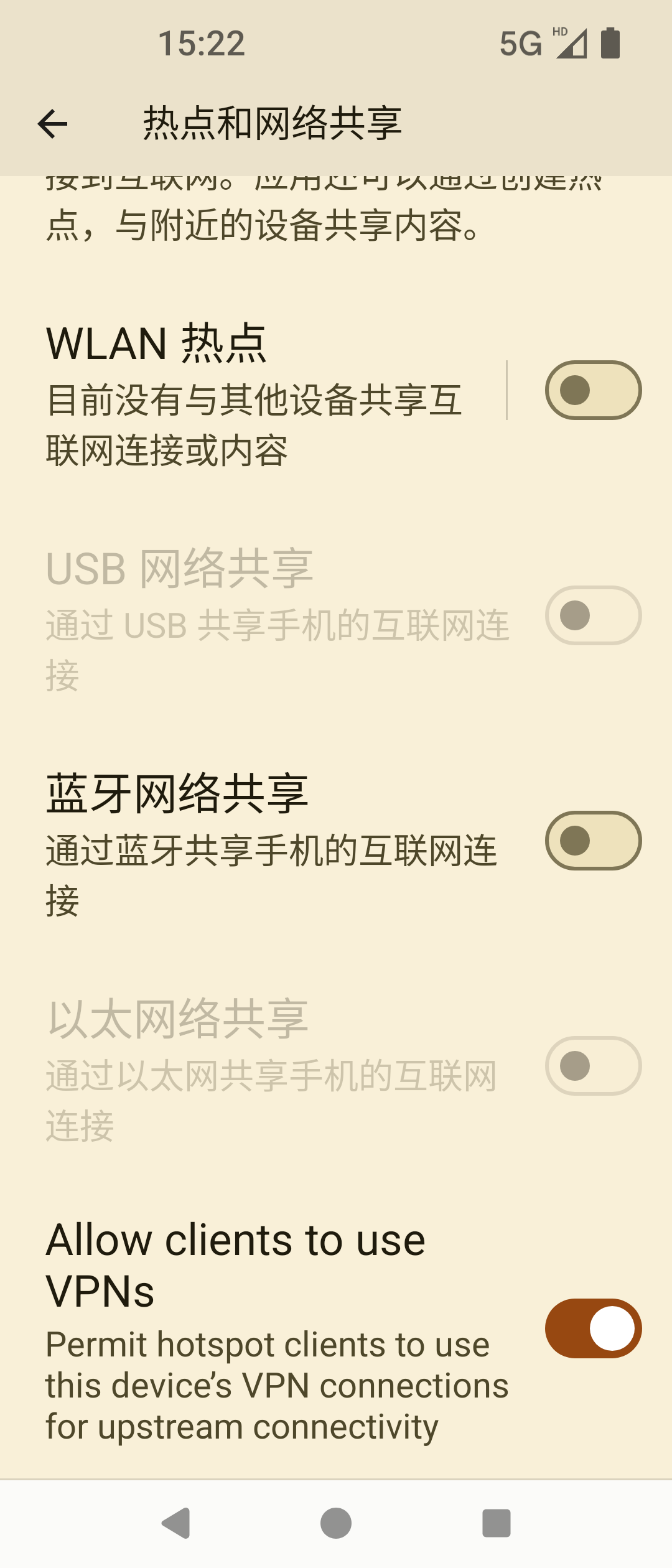The width and height of the screenshot is (672, 1568).
Task: Open WLAN 热点 settings row
Action: click(255, 394)
